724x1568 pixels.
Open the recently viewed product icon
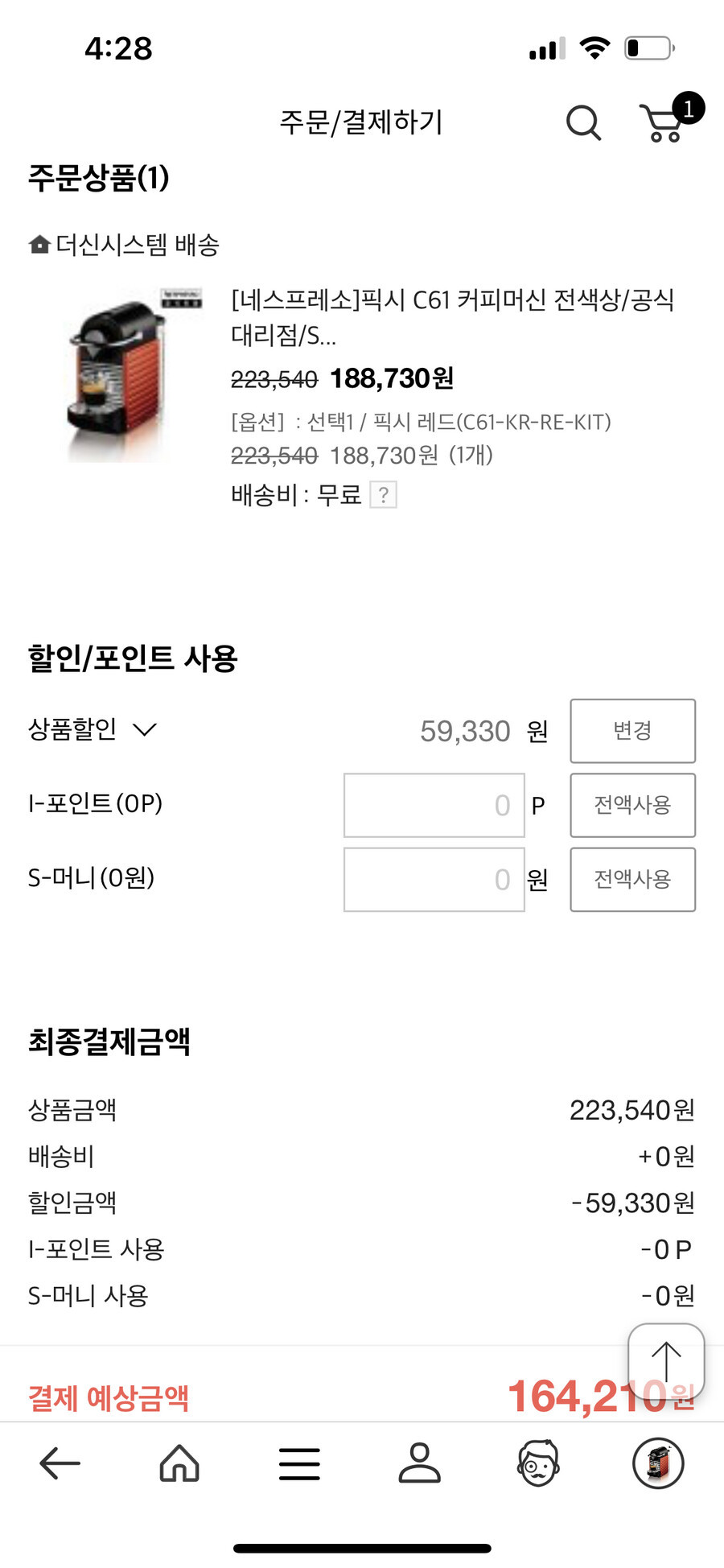pos(658,1463)
